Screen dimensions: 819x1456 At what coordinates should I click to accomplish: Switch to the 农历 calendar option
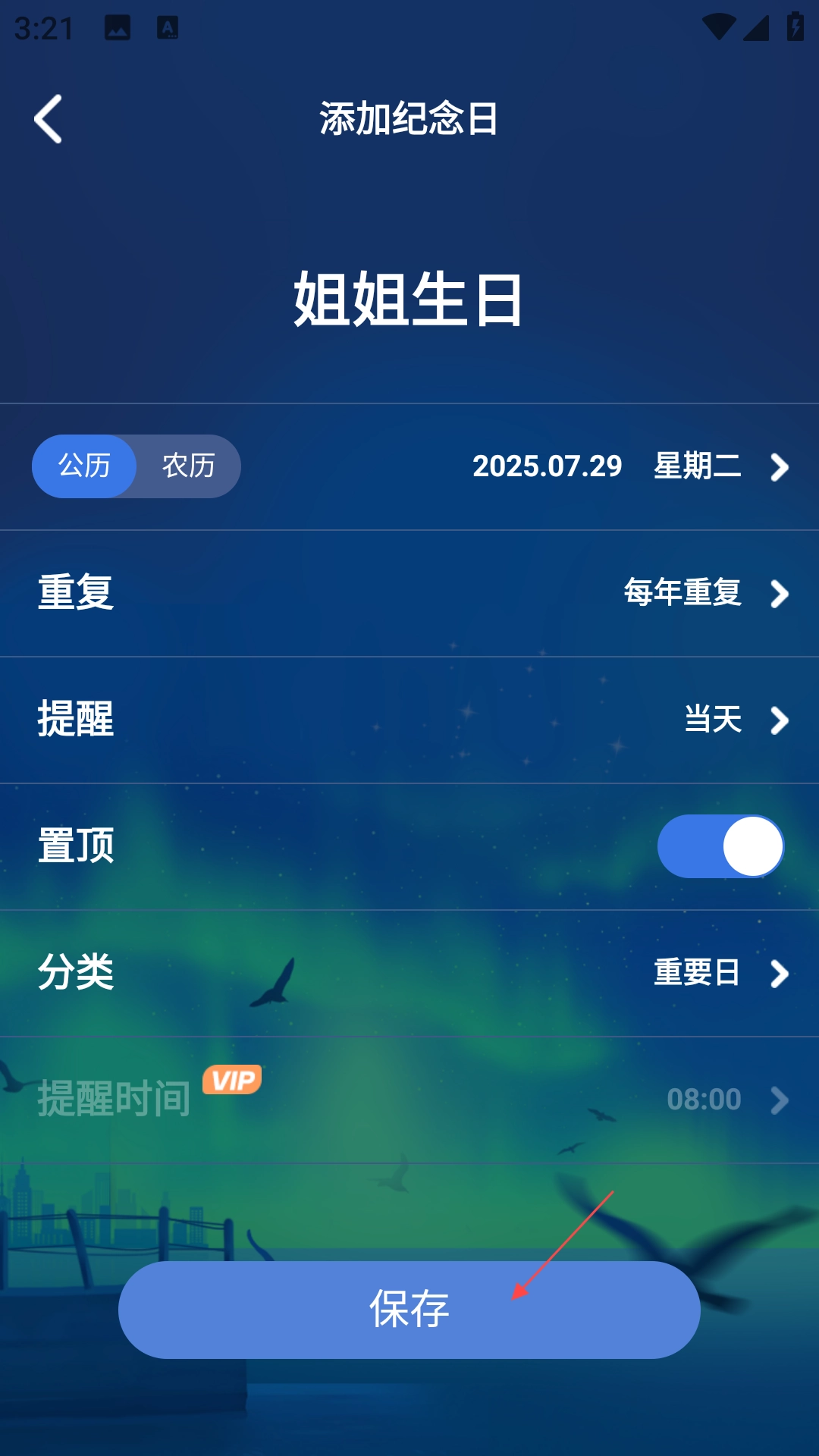pos(188,466)
